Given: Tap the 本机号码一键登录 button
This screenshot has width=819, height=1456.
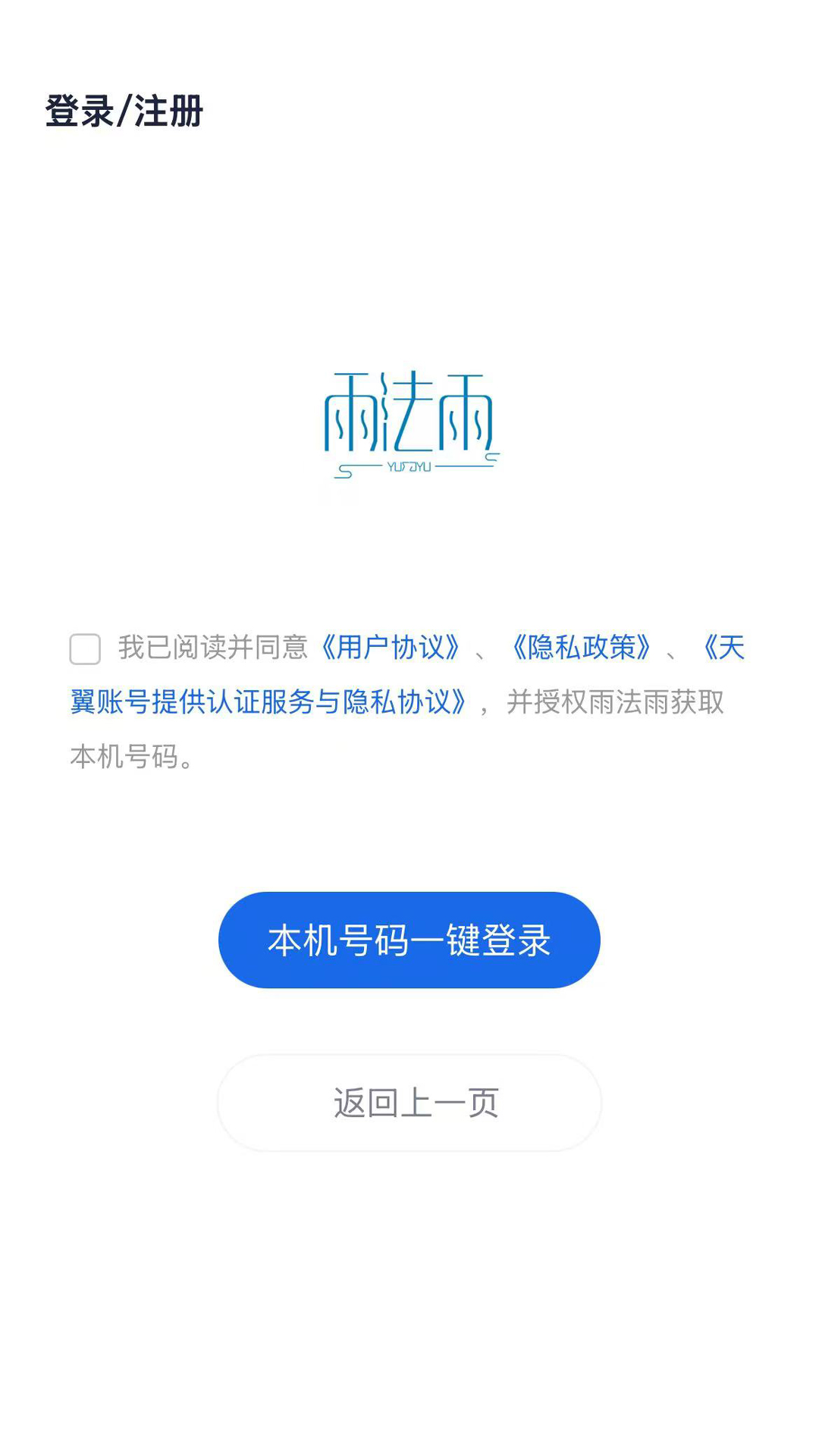Looking at the screenshot, I should (409, 940).
